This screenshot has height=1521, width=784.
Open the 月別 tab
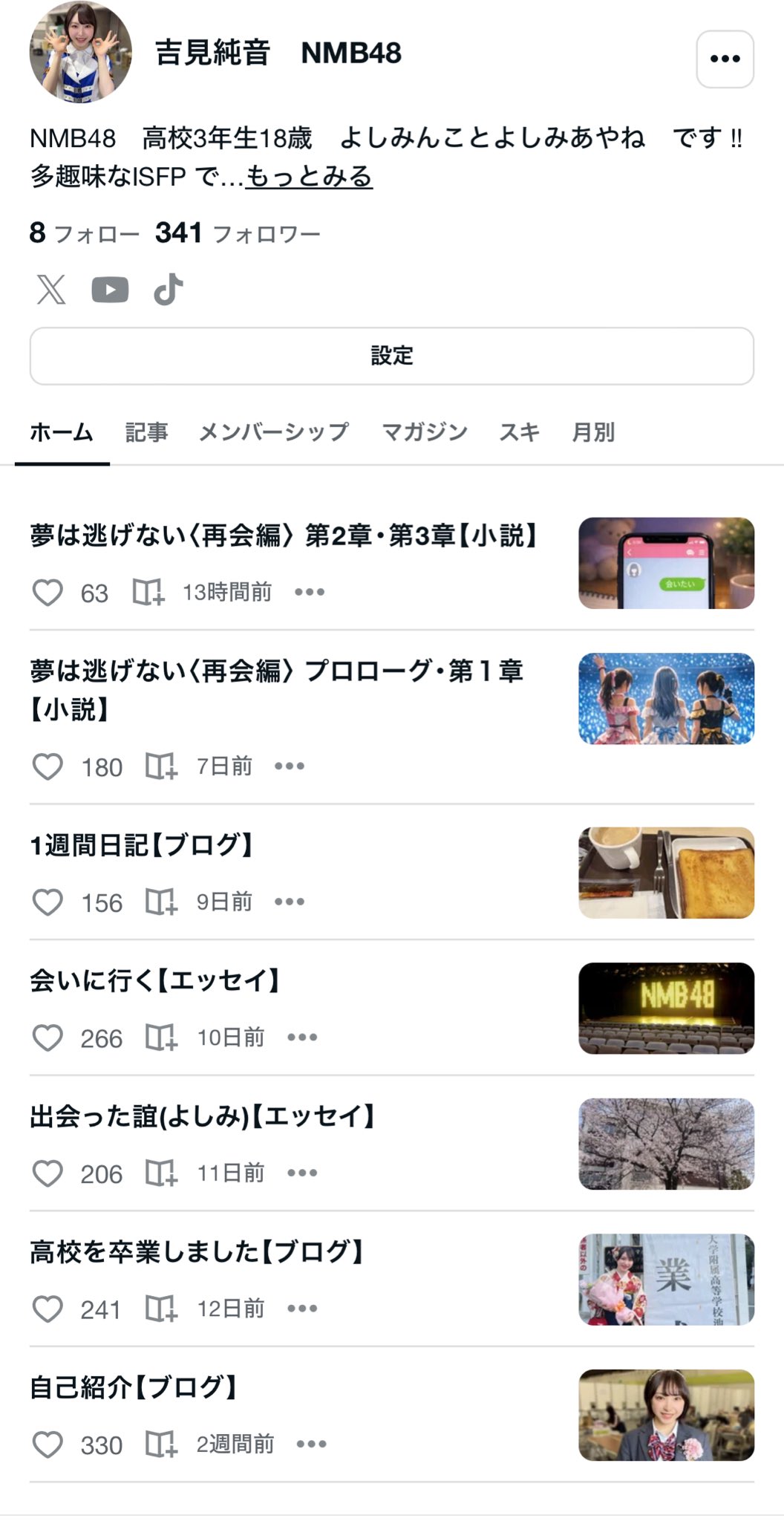pyautogui.click(x=592, y=432)
